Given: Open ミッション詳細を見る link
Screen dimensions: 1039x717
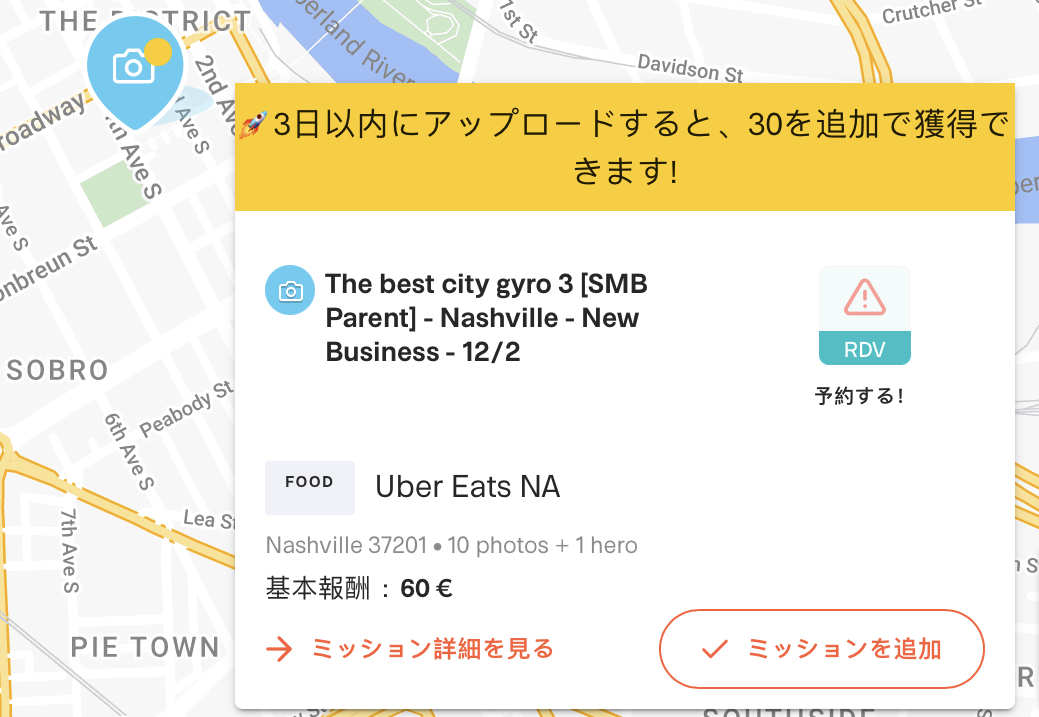Looking at the screenshot, I should (x=411, y=649).
